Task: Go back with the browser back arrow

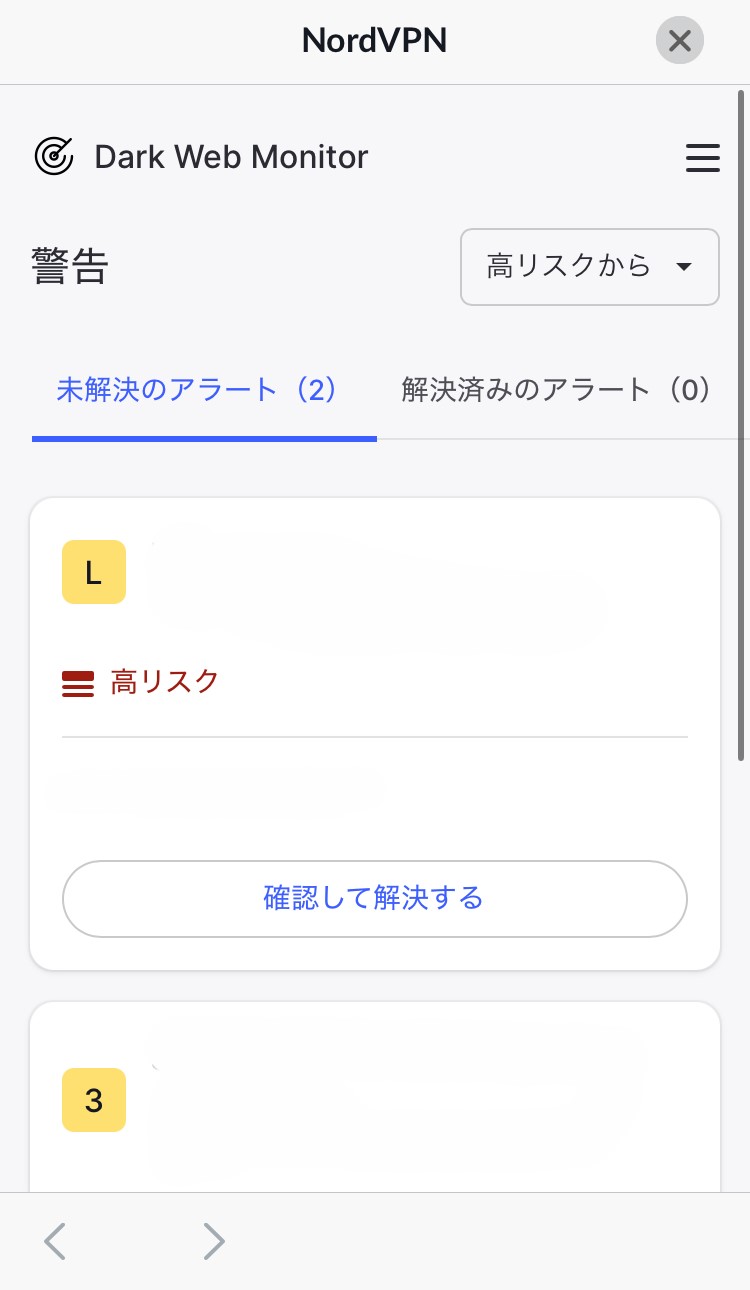Action: 55,1241
